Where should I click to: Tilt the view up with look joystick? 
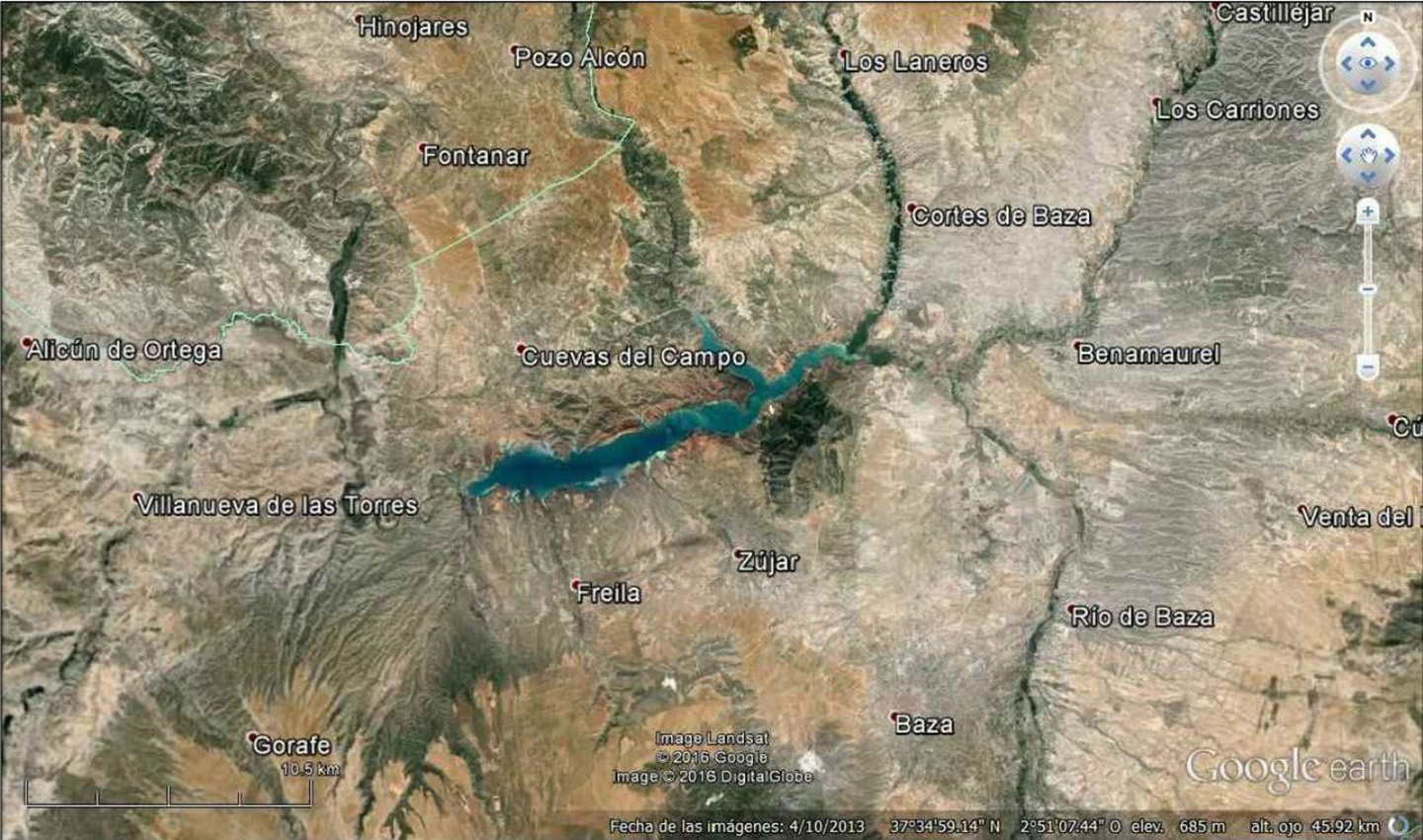click(x=1368, y=42)
